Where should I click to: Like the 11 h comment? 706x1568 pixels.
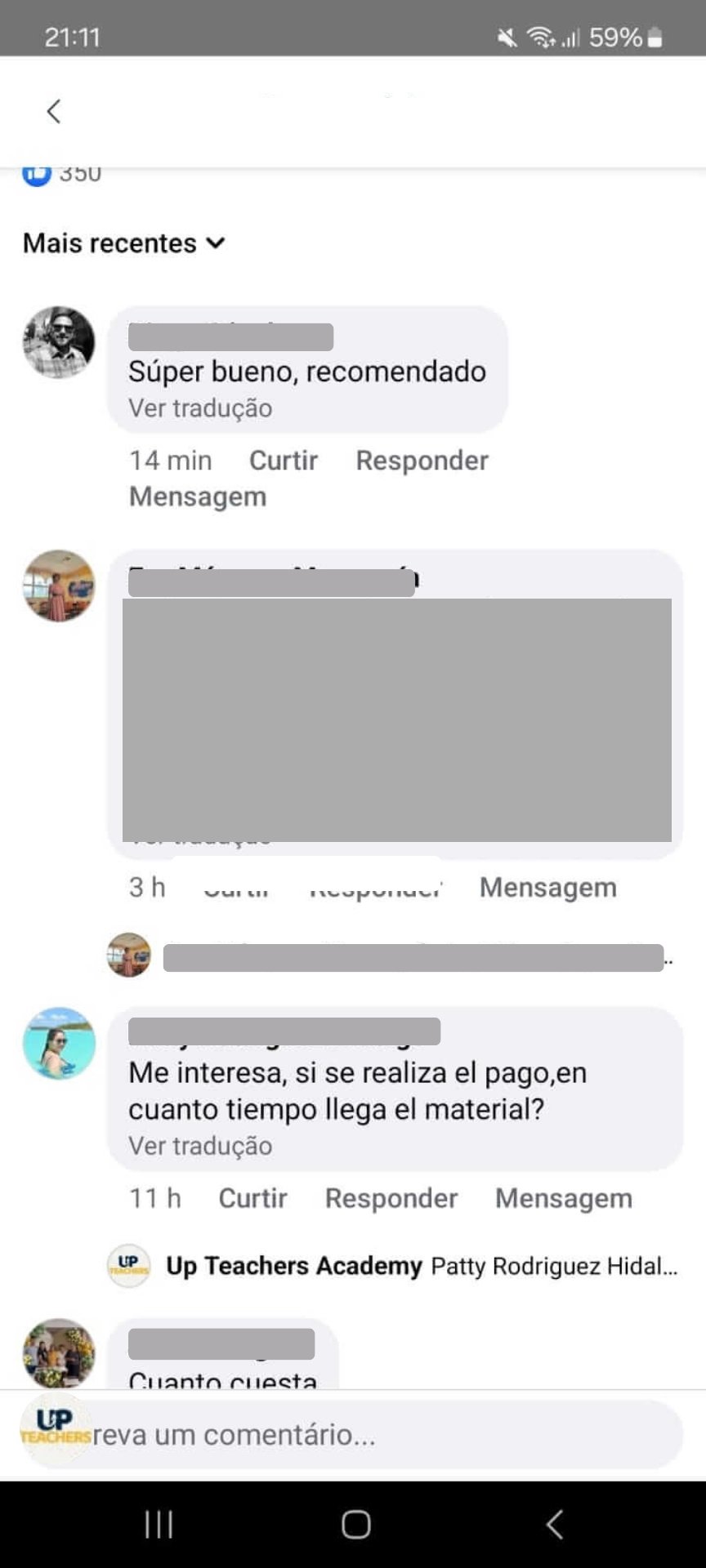(x=252, y=1199)
